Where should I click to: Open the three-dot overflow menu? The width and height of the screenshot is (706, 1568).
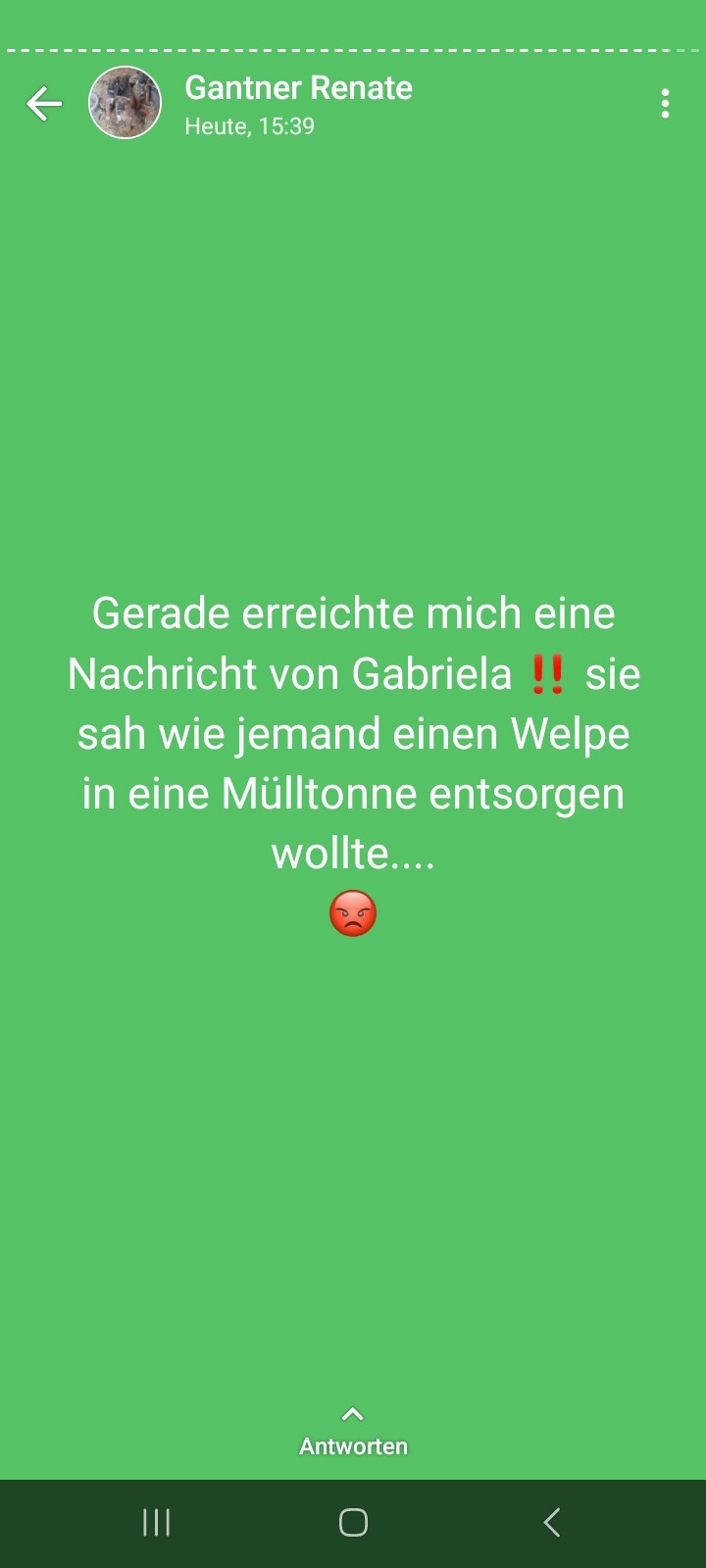665,103
